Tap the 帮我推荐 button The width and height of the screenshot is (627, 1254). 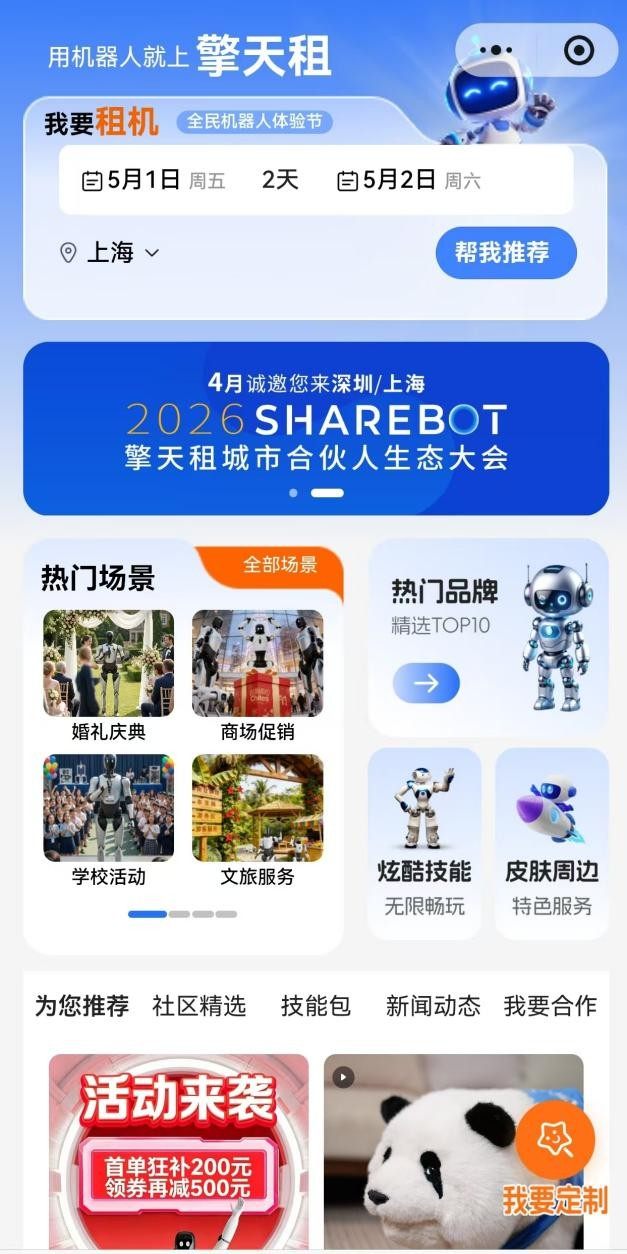coord(506,253)
